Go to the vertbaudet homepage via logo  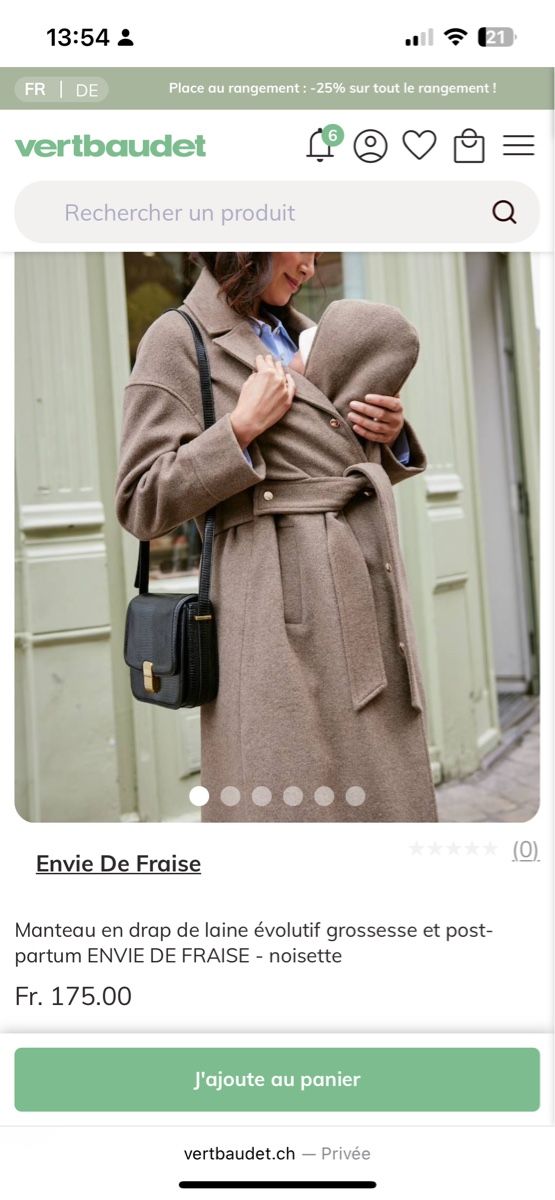coord(110,146)
